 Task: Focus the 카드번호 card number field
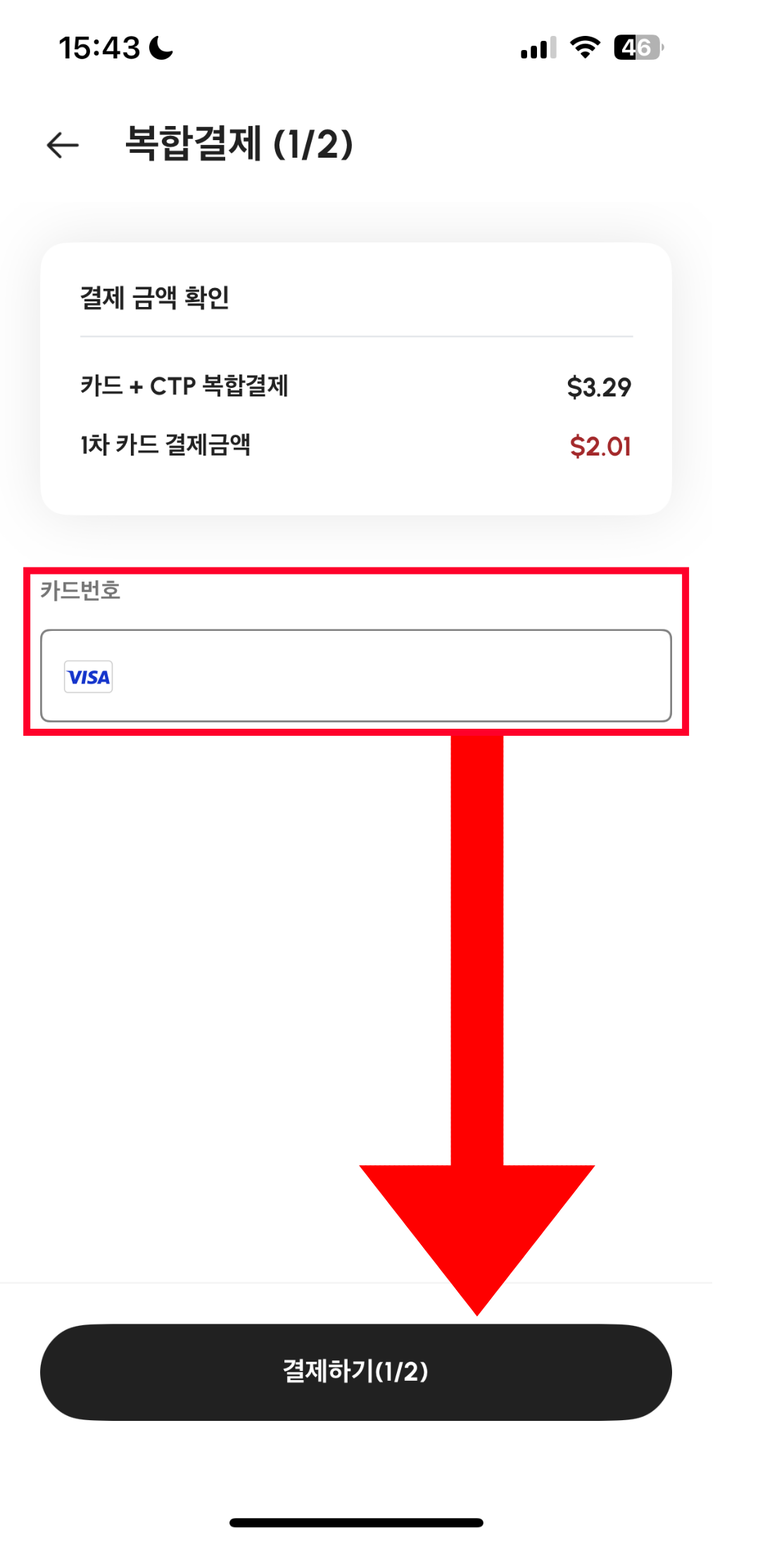click(356, 676)
